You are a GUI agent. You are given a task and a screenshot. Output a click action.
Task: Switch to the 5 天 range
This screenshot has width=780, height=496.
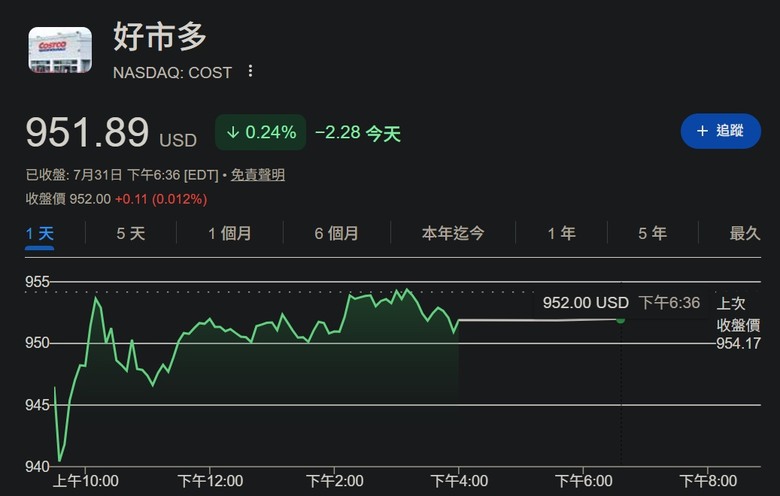tap(131, 233)
